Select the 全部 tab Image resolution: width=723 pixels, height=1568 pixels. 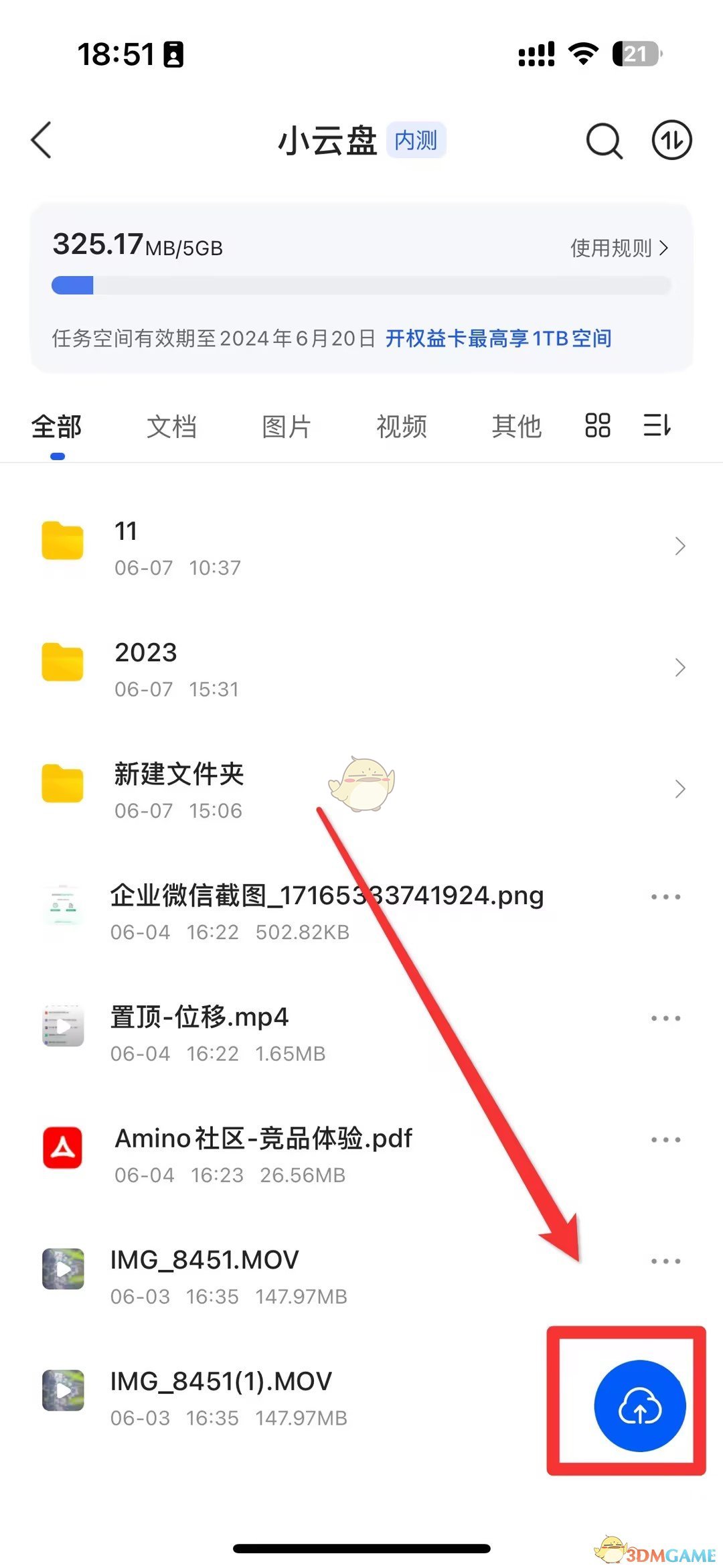click(x=57, y=427)
